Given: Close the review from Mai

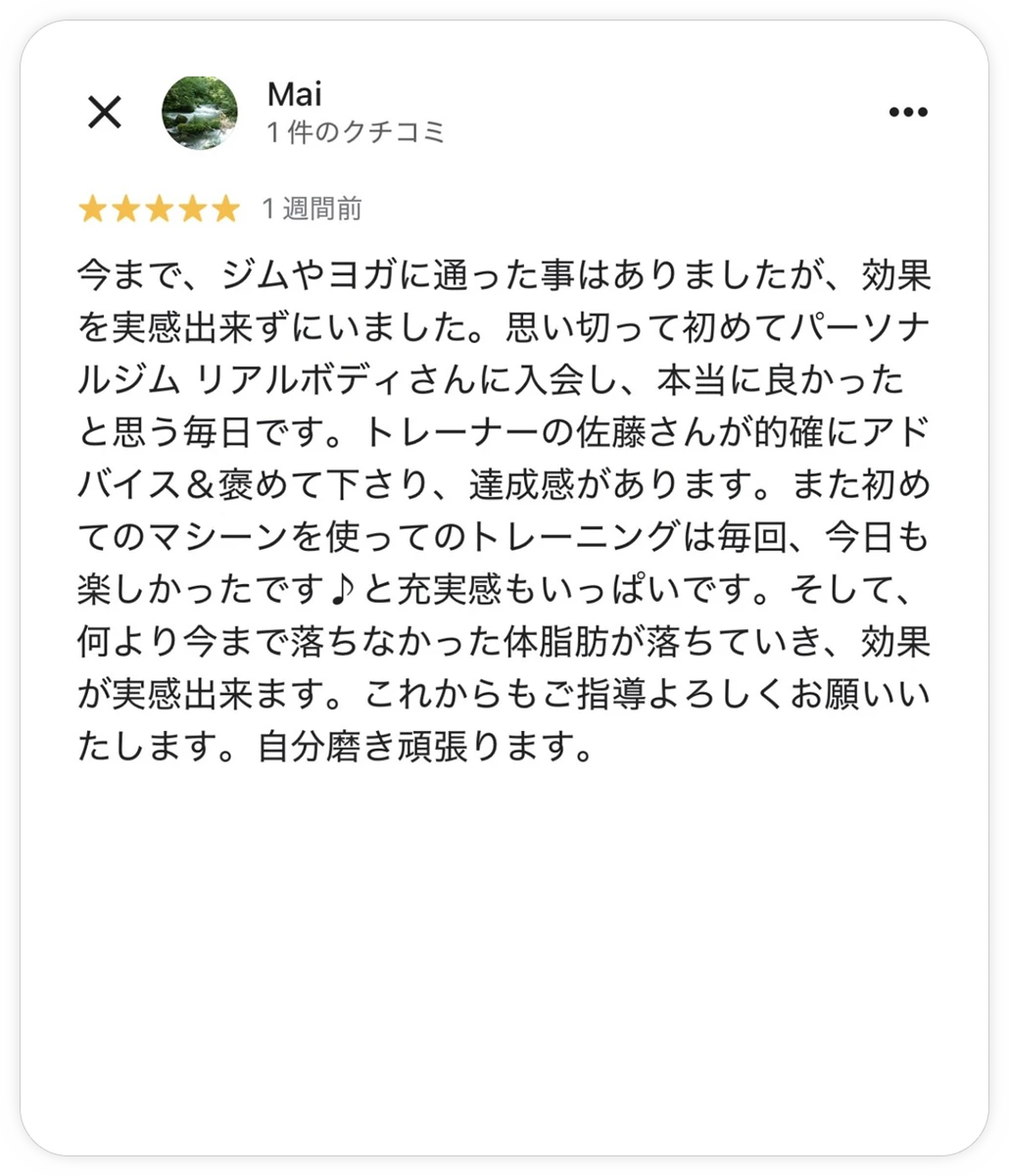Looking at the screenshot, I should point(105,113).
